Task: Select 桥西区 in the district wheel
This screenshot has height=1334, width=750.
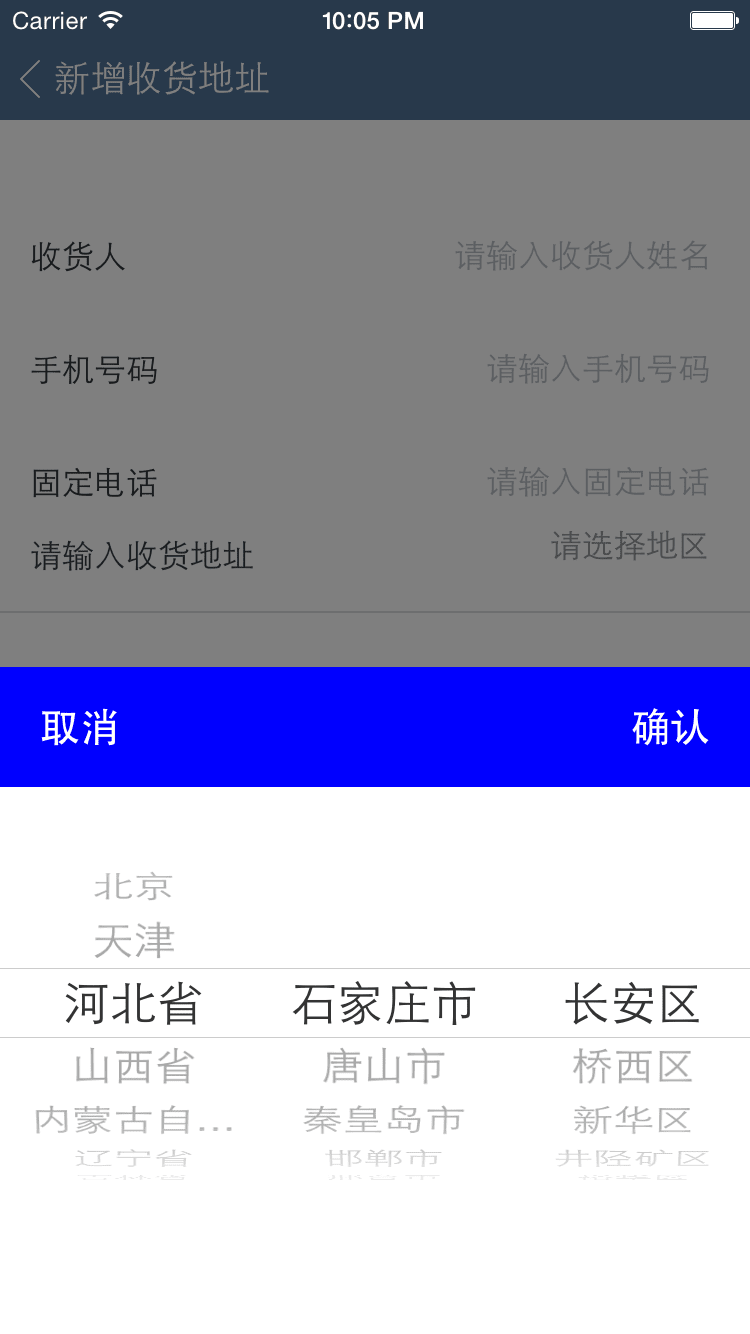Action: (x=634, y=1066)
